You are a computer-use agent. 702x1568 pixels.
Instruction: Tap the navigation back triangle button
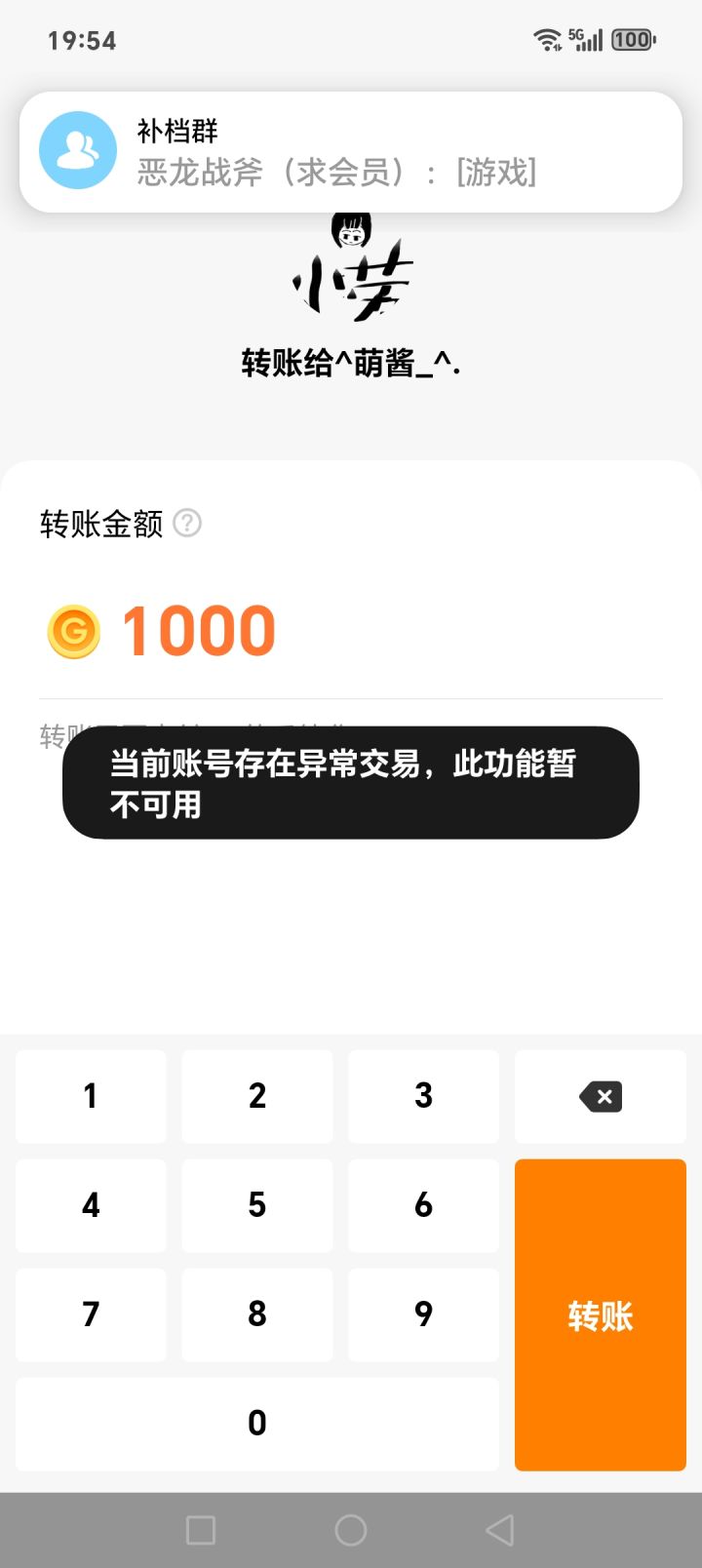click(499, 1530)
